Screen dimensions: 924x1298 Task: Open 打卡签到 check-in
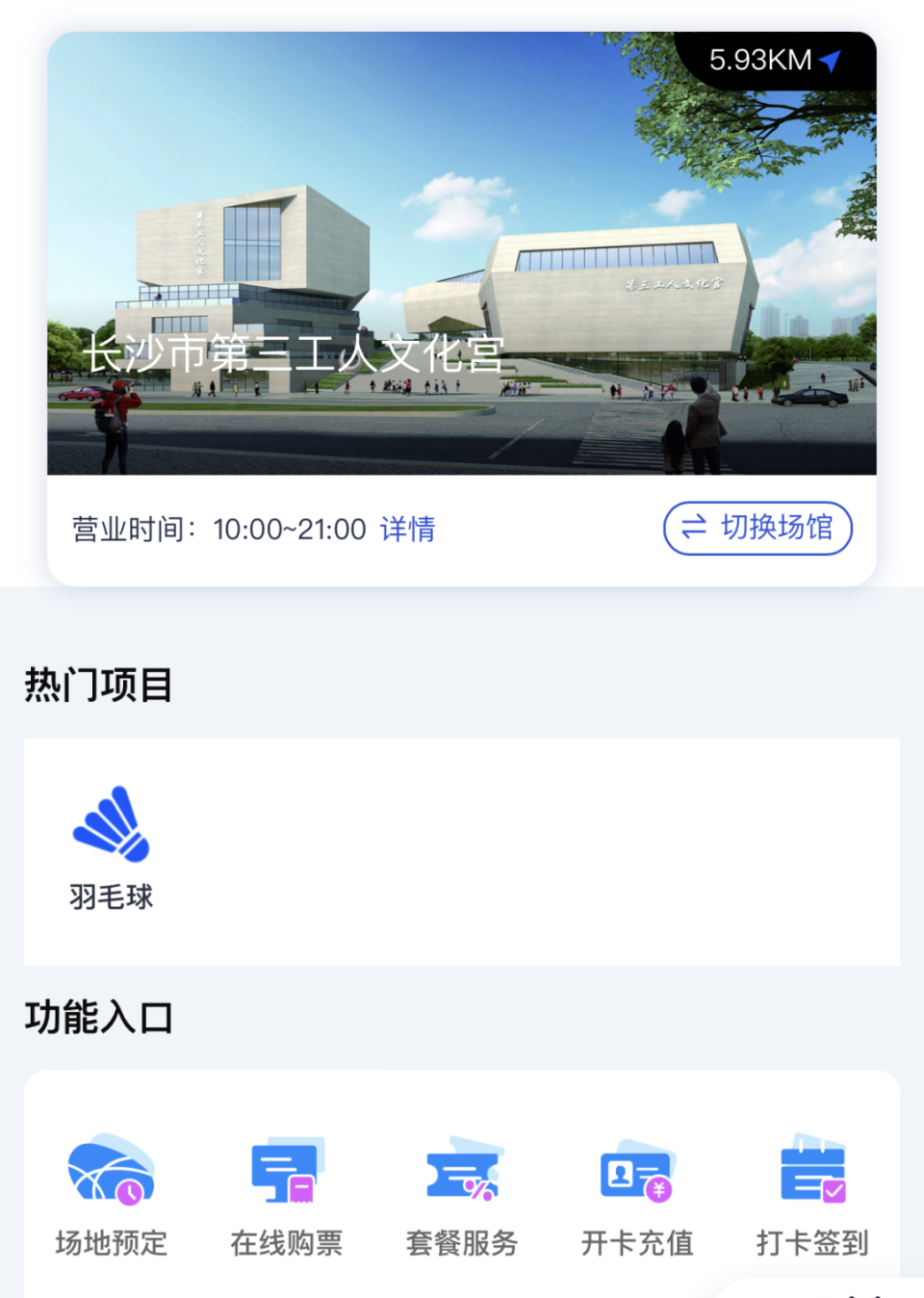click(x=810, y=1194)
